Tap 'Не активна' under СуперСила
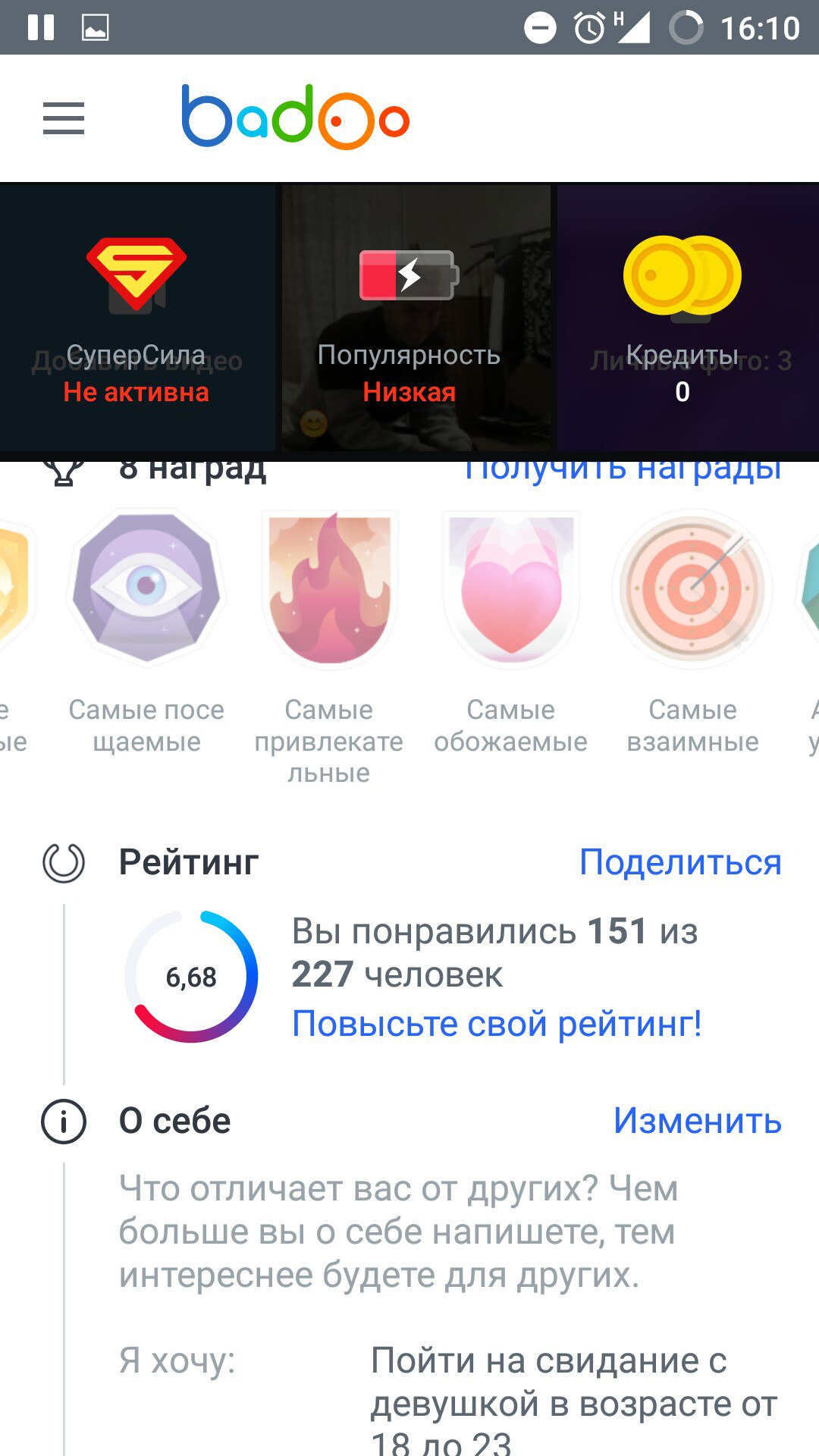Viewport: 819px width, 1456px height. click(136, 393)
